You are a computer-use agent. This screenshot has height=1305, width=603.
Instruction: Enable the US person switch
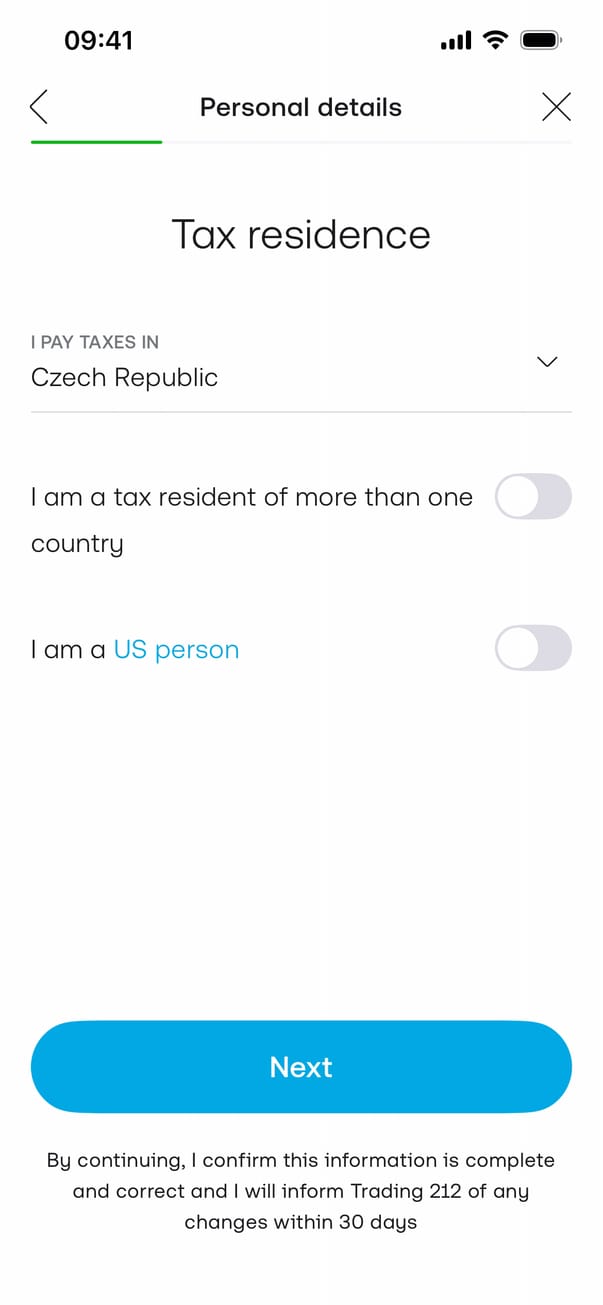click(533, 649)
